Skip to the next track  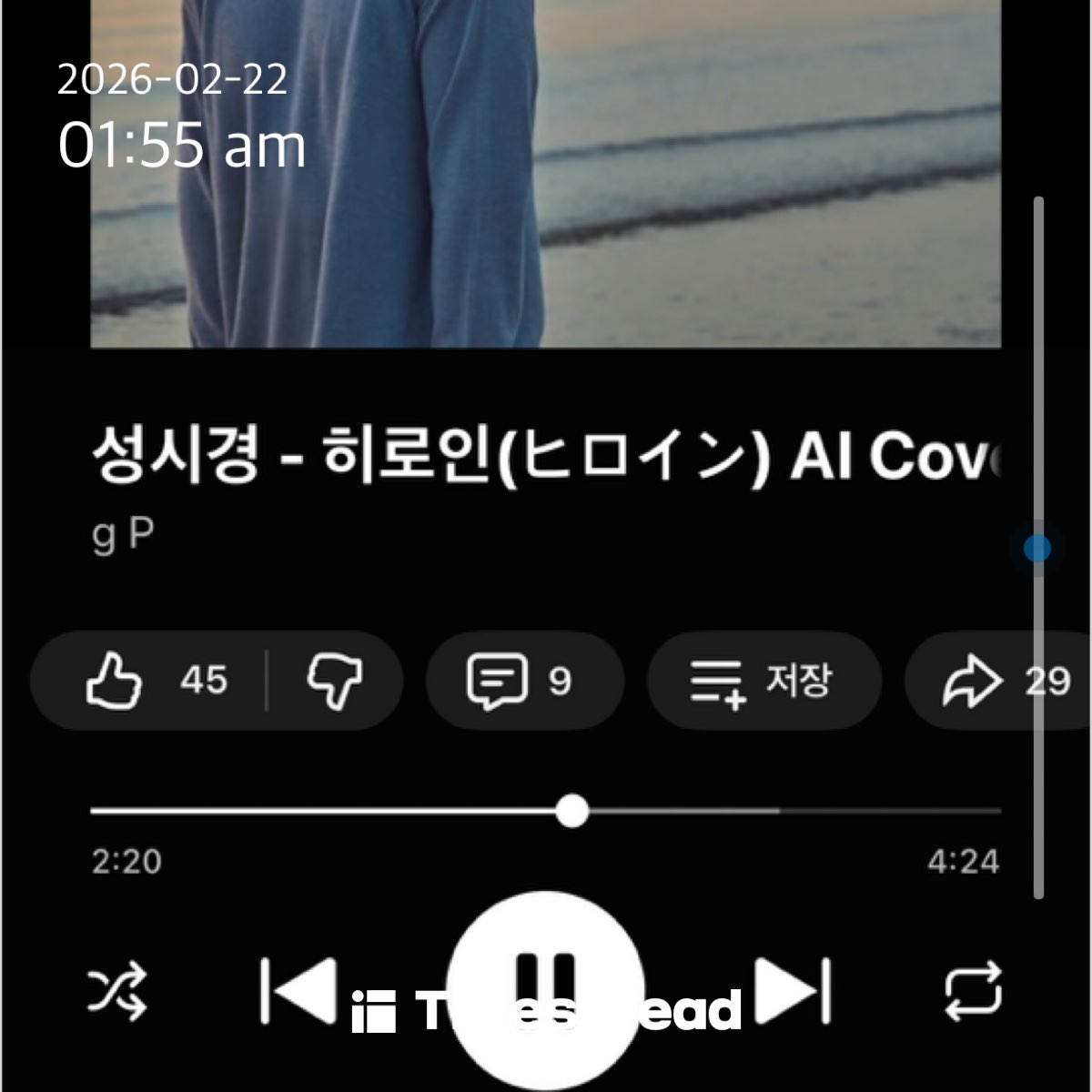click(794, 990)
